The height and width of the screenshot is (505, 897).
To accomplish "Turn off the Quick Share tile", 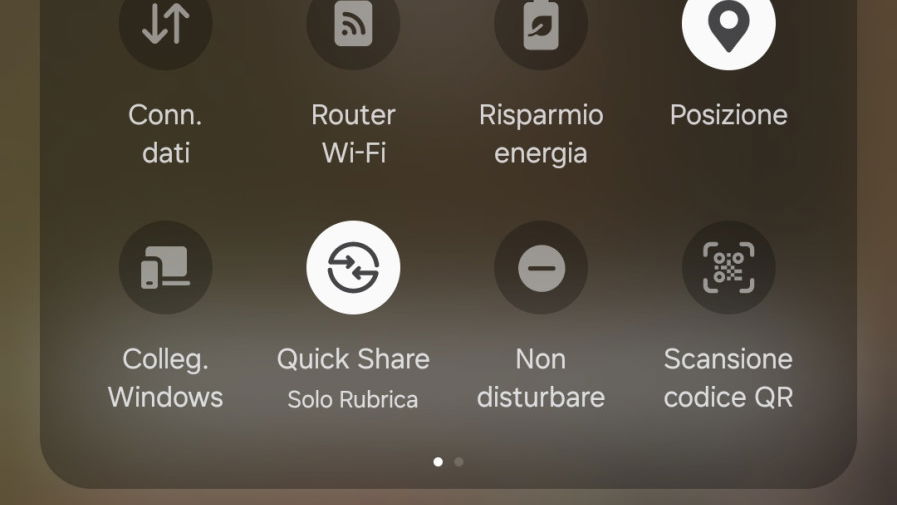I will [353, 267].
